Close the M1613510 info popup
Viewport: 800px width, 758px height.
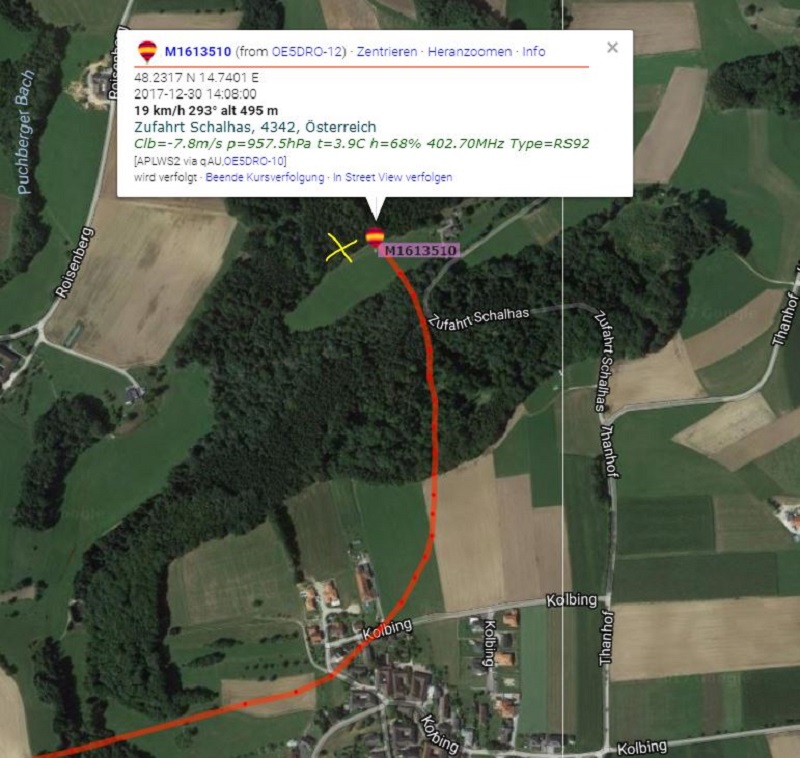point(612,47)
